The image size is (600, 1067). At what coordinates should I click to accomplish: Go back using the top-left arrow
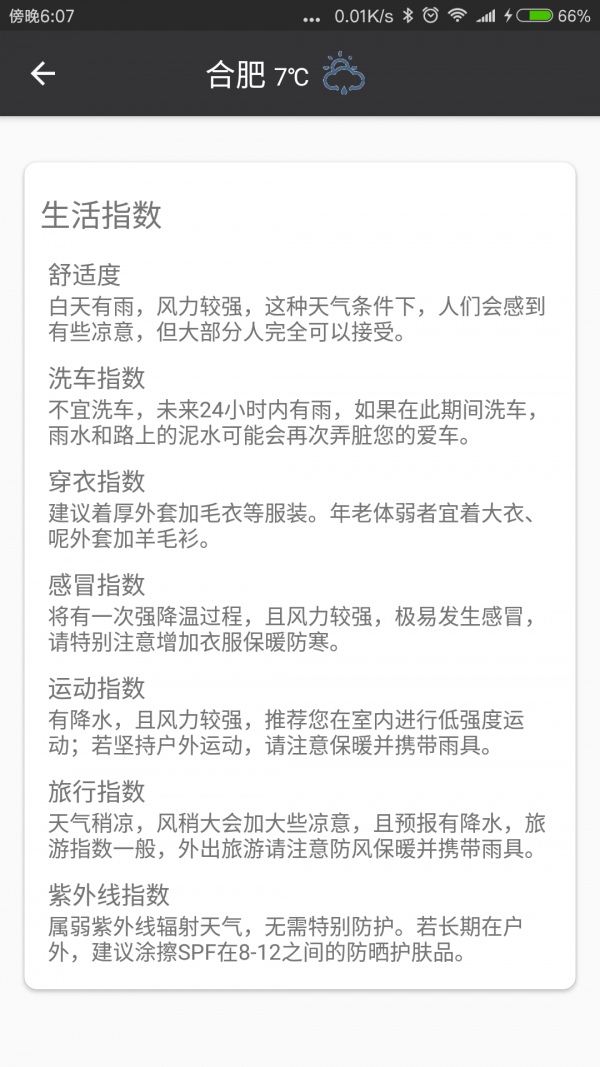tap(43, 73)
